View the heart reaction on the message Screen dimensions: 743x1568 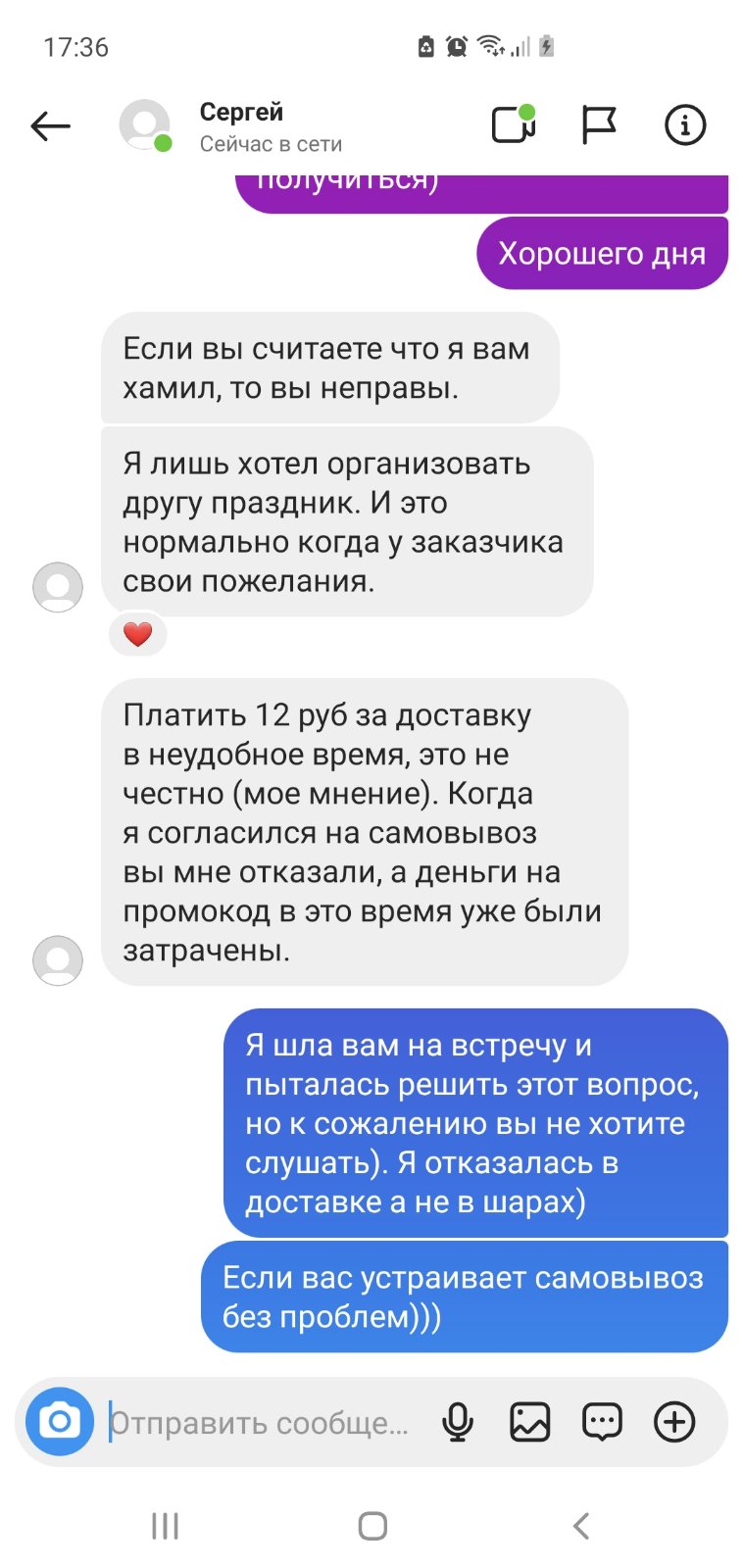pos(138,635)
